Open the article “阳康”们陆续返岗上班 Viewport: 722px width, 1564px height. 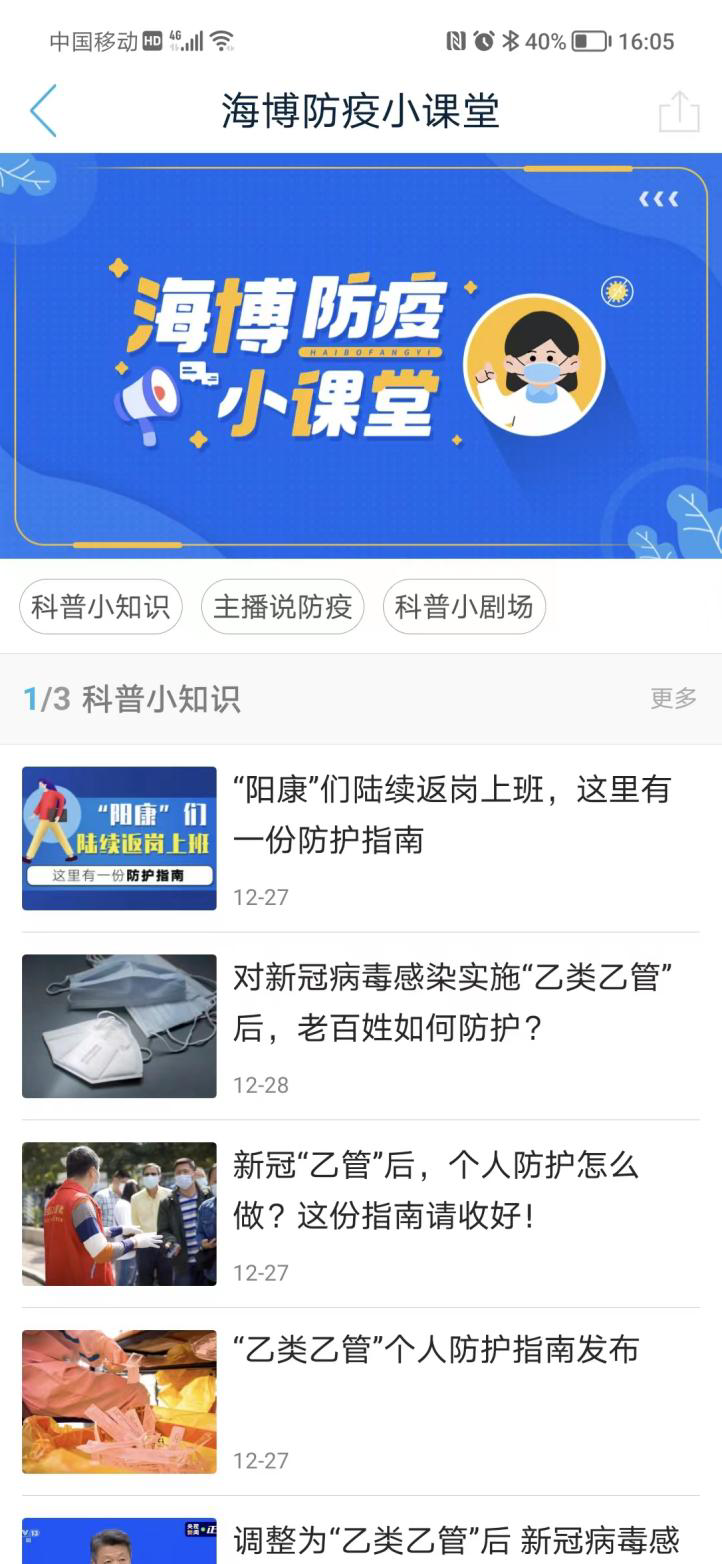451,814
